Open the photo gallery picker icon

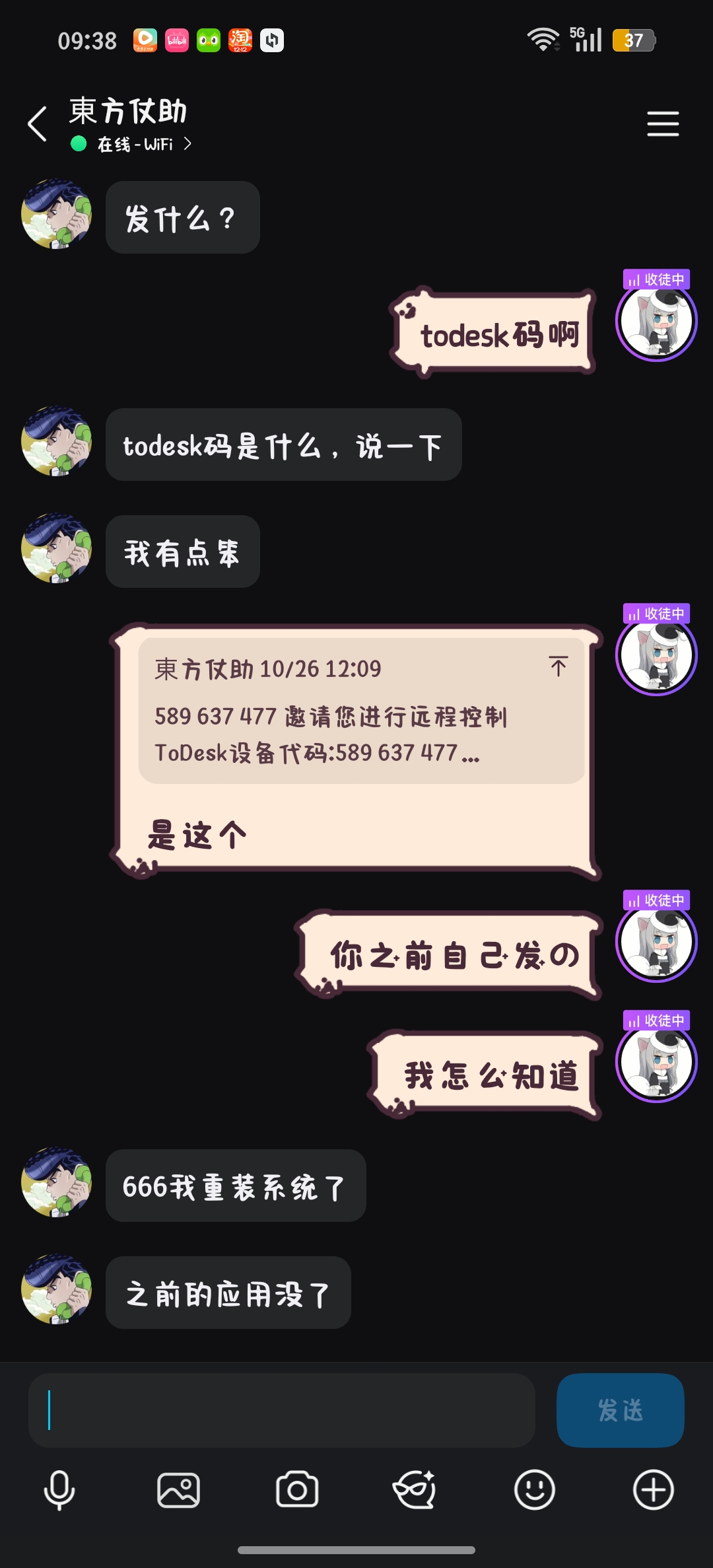[178, 1491]
